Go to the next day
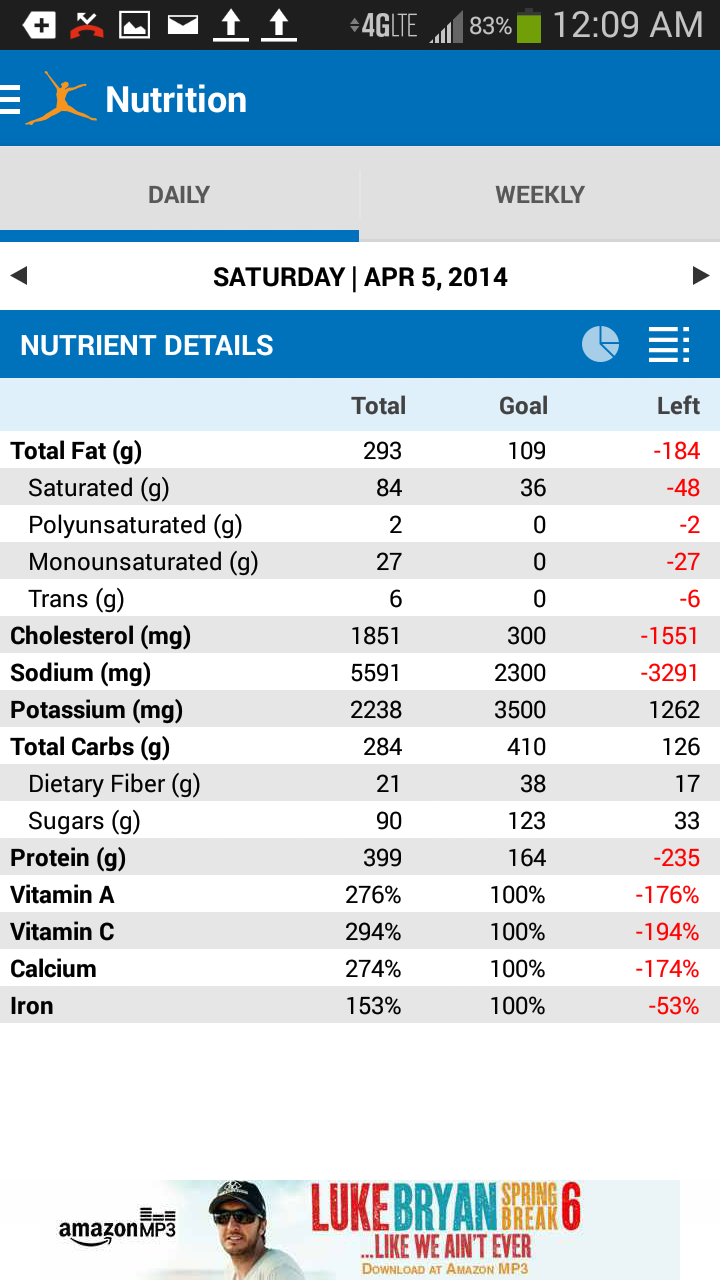Viewport: 720px width, 1280px height. 701,276
